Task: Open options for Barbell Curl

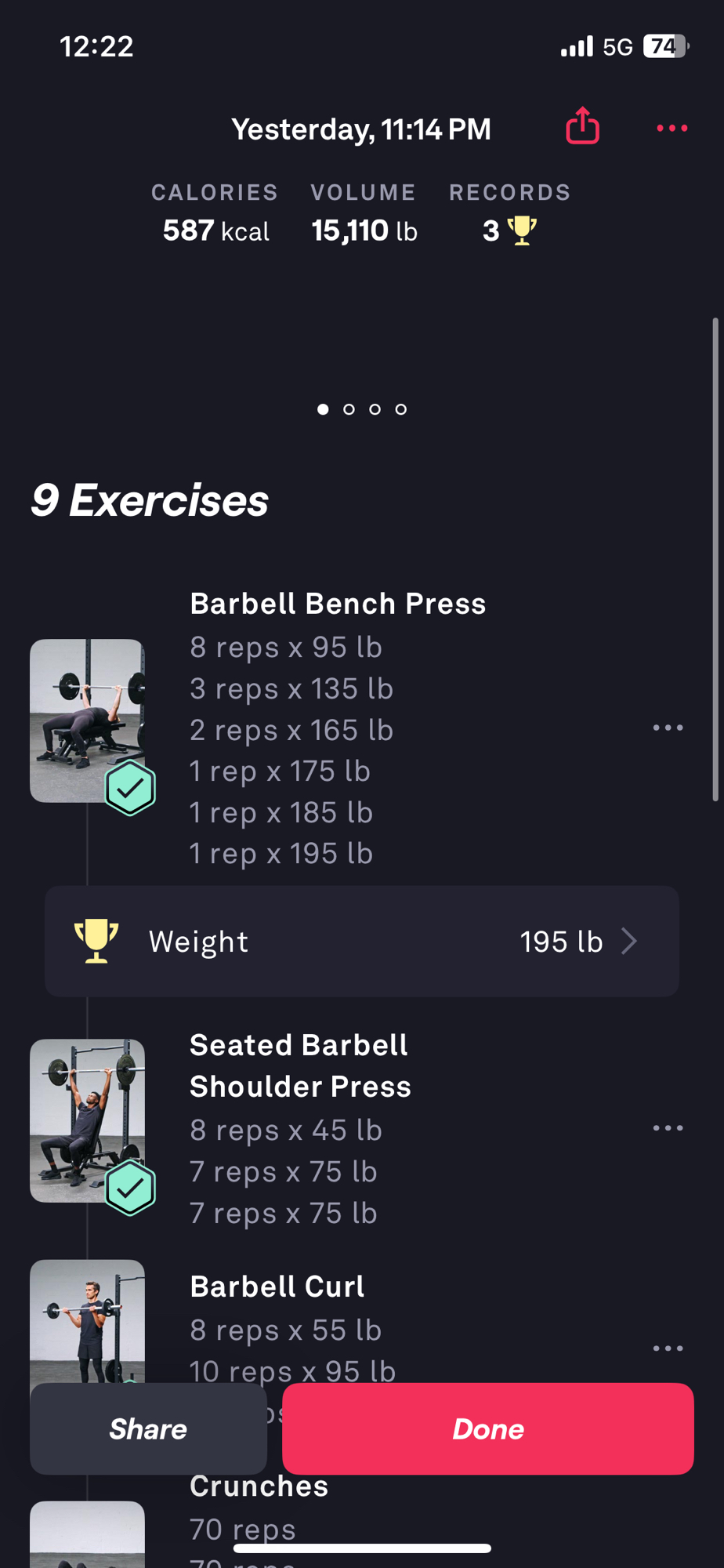Action: tap(668, 1348)
